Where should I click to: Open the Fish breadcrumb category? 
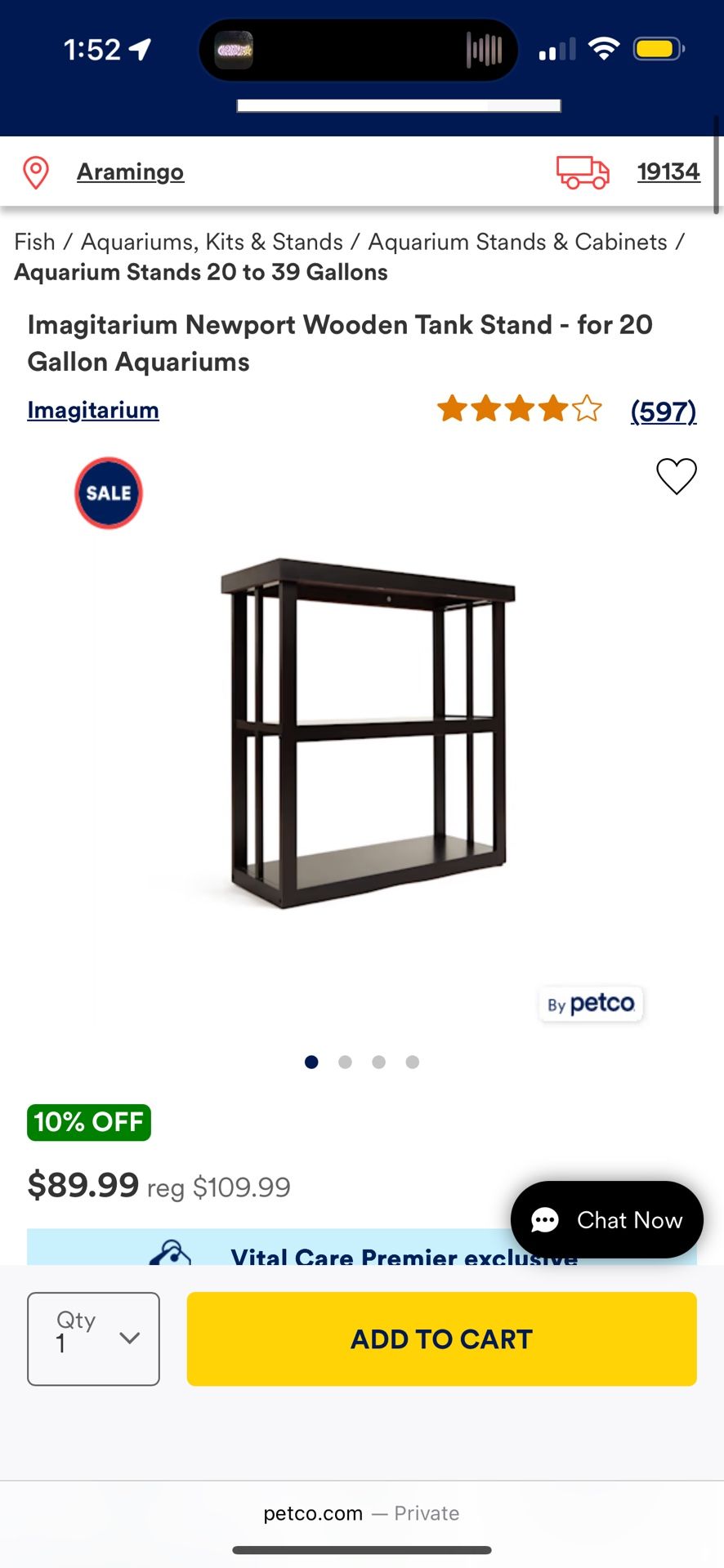tap(34, 242)
